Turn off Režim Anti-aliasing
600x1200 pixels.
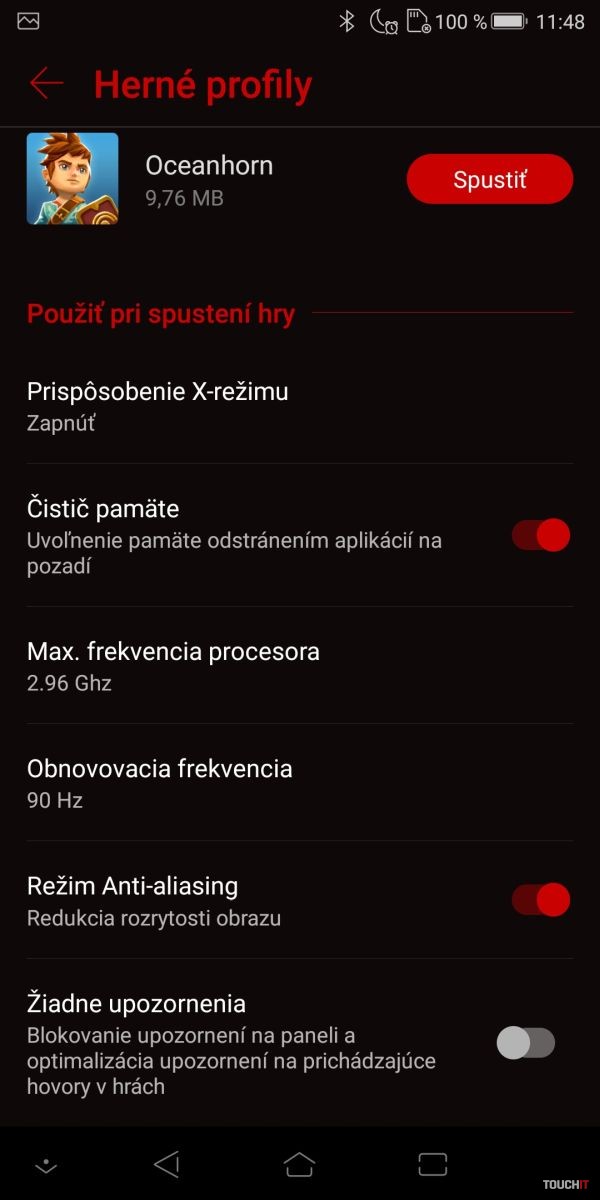pyautogui.click(x=541, y=900)
